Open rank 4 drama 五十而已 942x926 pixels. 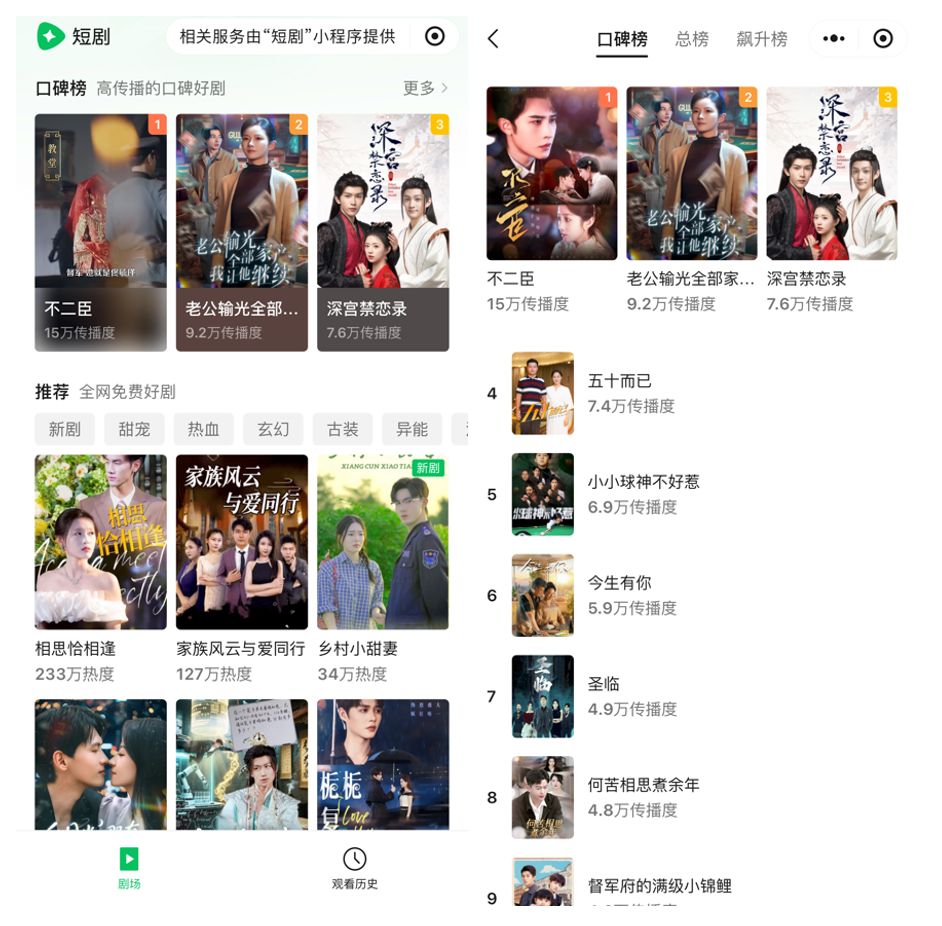click(619, 392)
